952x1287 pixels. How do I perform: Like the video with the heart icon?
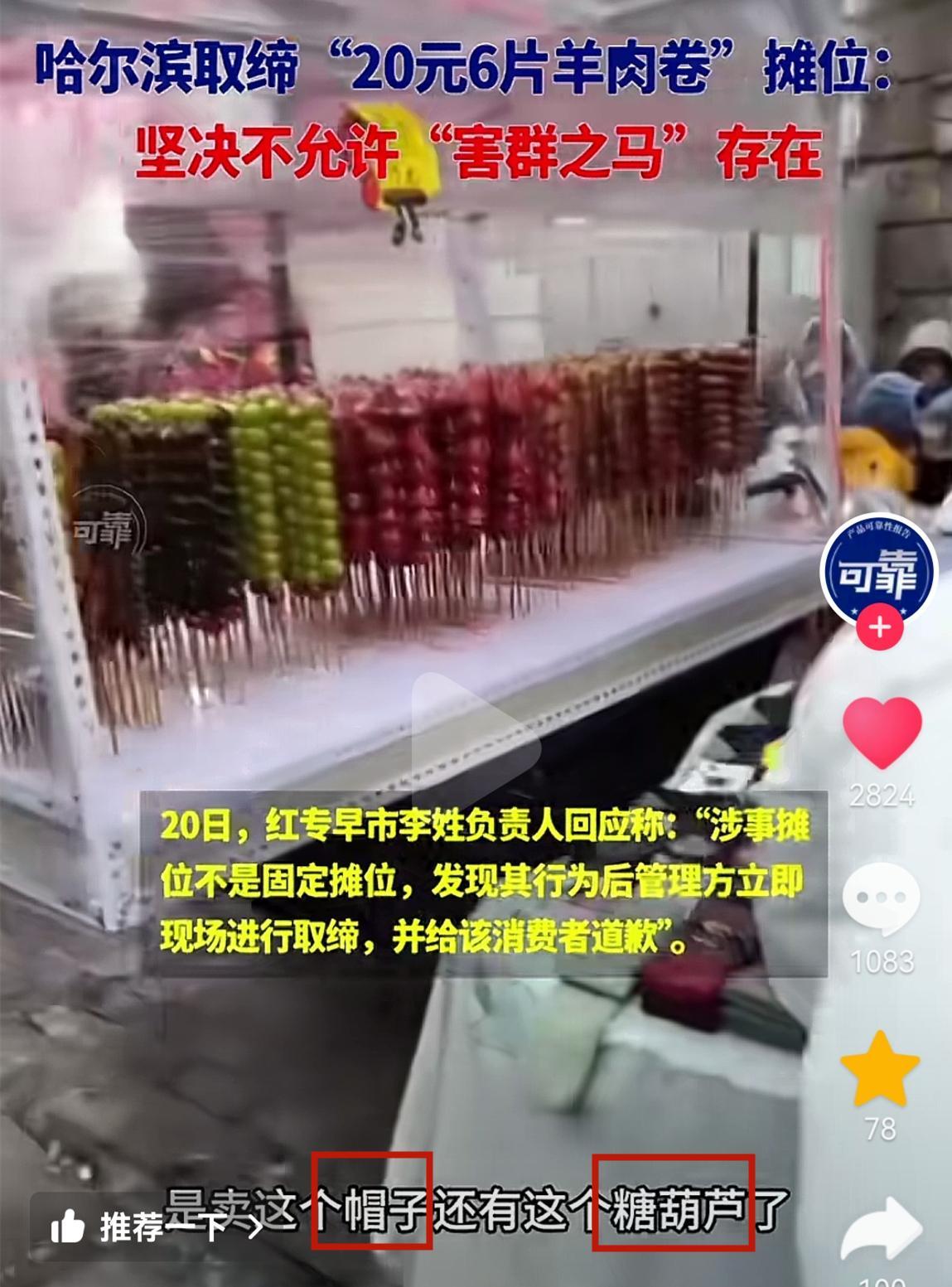click(x=882, y=733)
